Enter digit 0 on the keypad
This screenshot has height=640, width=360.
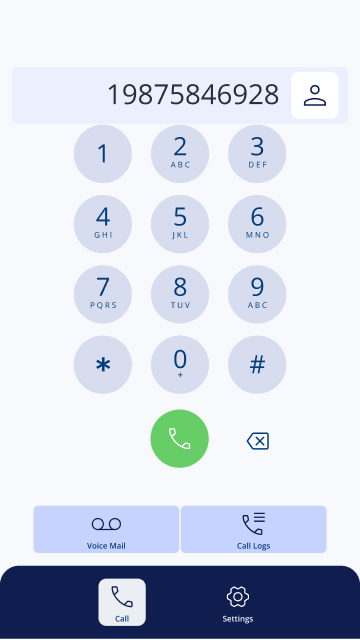tap(180, 364)
